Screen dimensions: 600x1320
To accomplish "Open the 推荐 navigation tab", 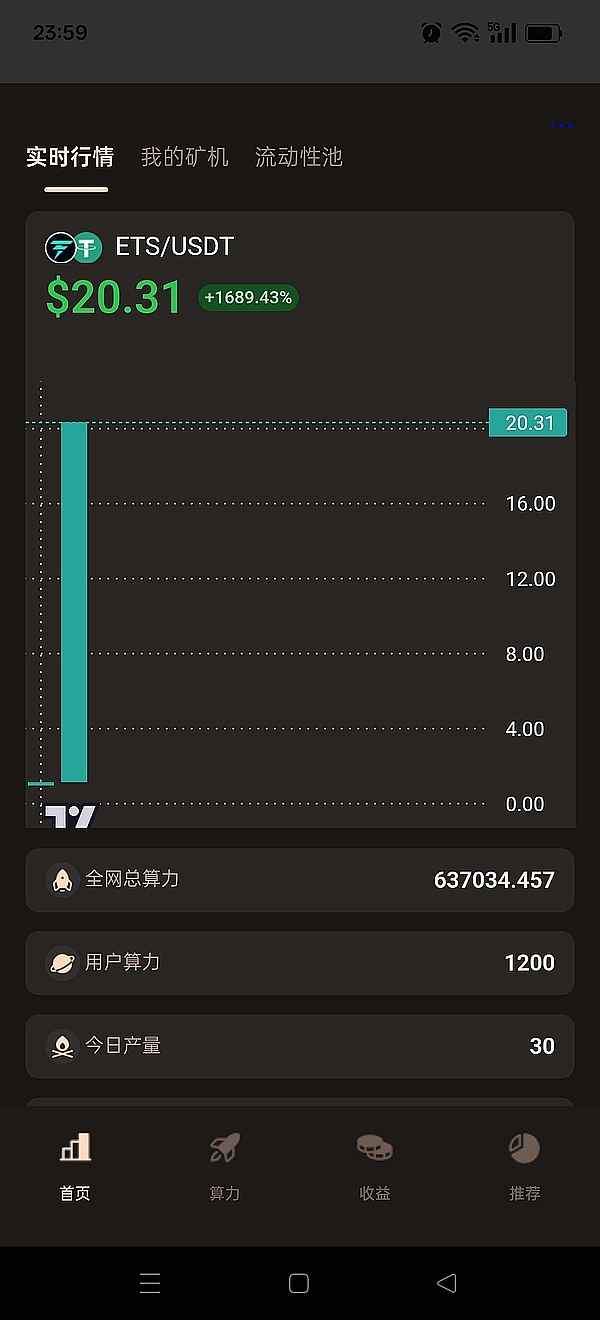I will [524, 1166].
